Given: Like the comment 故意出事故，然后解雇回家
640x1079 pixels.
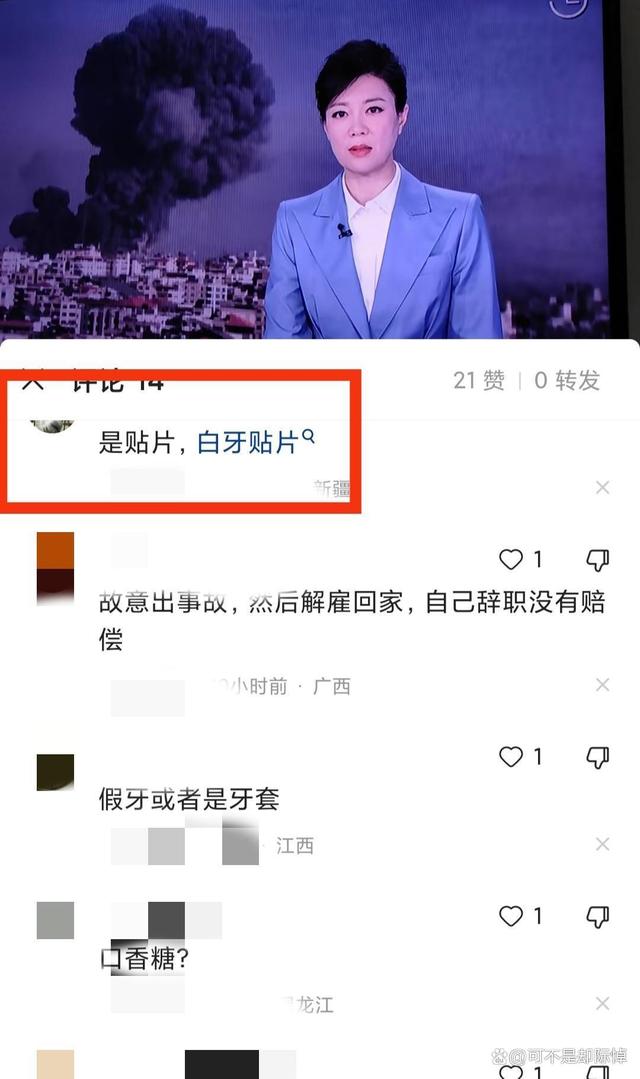Looking at the screenshot, I should click(x=511, y=559).
